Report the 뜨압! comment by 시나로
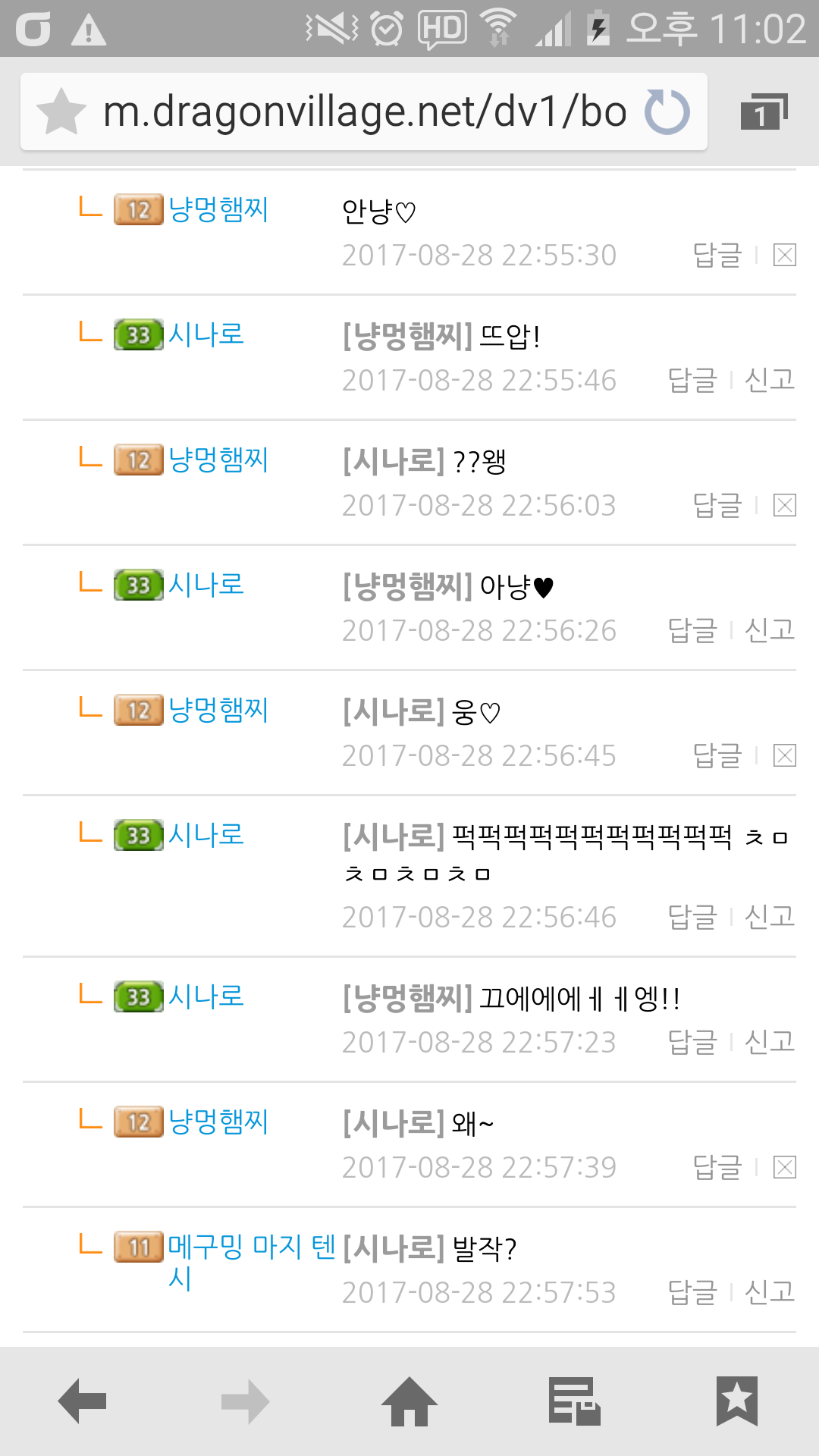The image size is (819, 1456). click(x=769, y=380)
